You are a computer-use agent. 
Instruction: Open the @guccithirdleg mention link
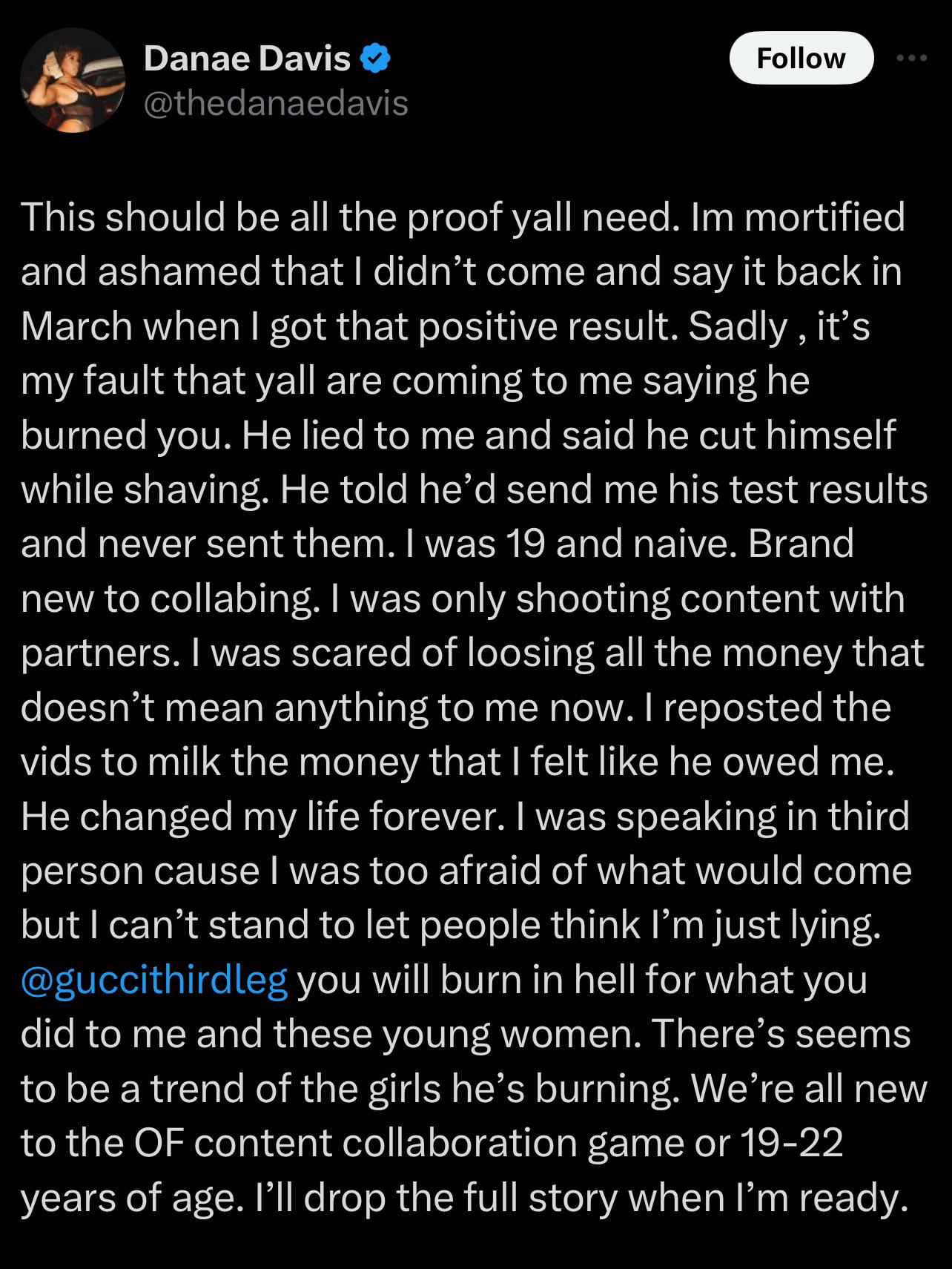(154, 980)
